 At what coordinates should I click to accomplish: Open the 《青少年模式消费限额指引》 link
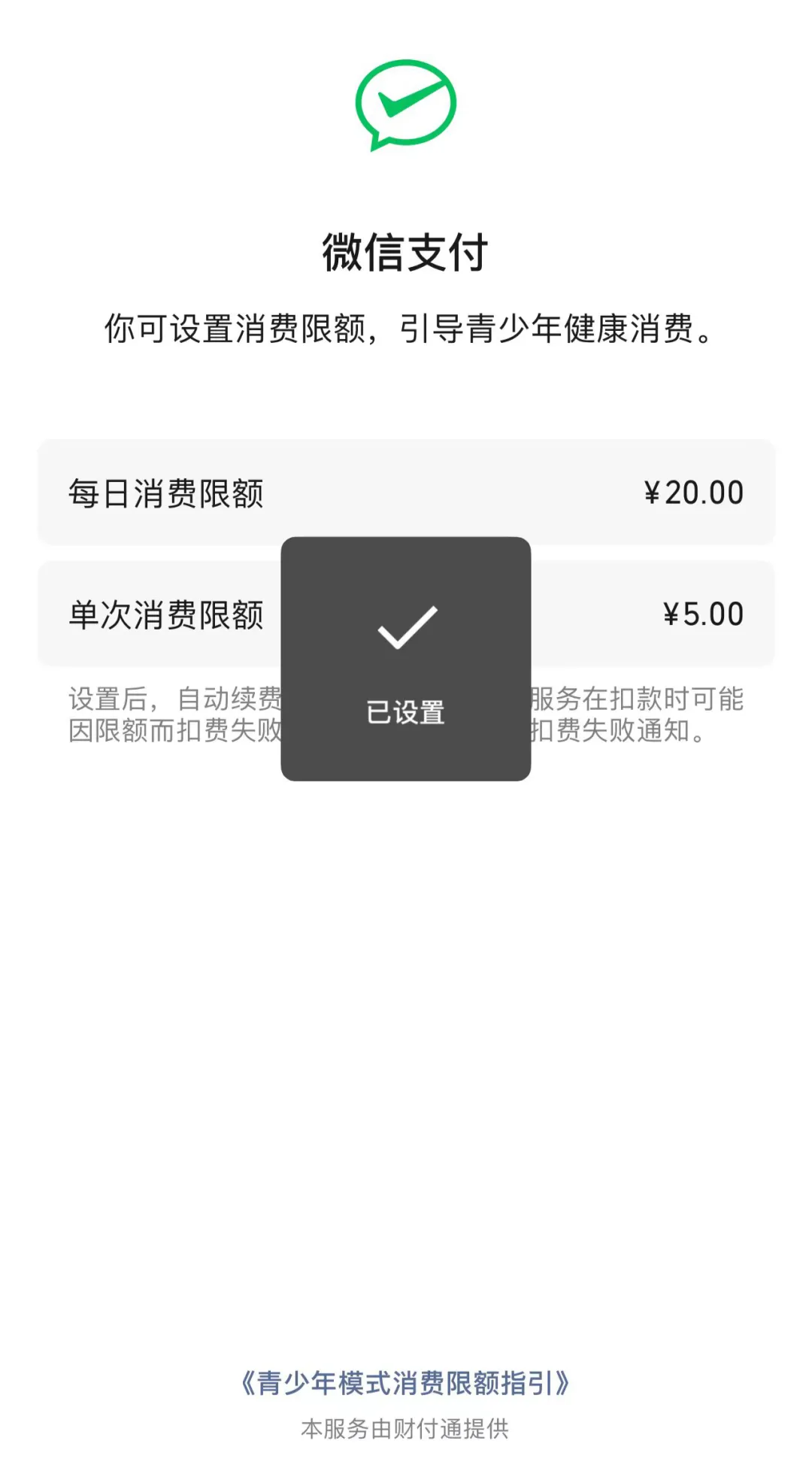click(405, 1382)
